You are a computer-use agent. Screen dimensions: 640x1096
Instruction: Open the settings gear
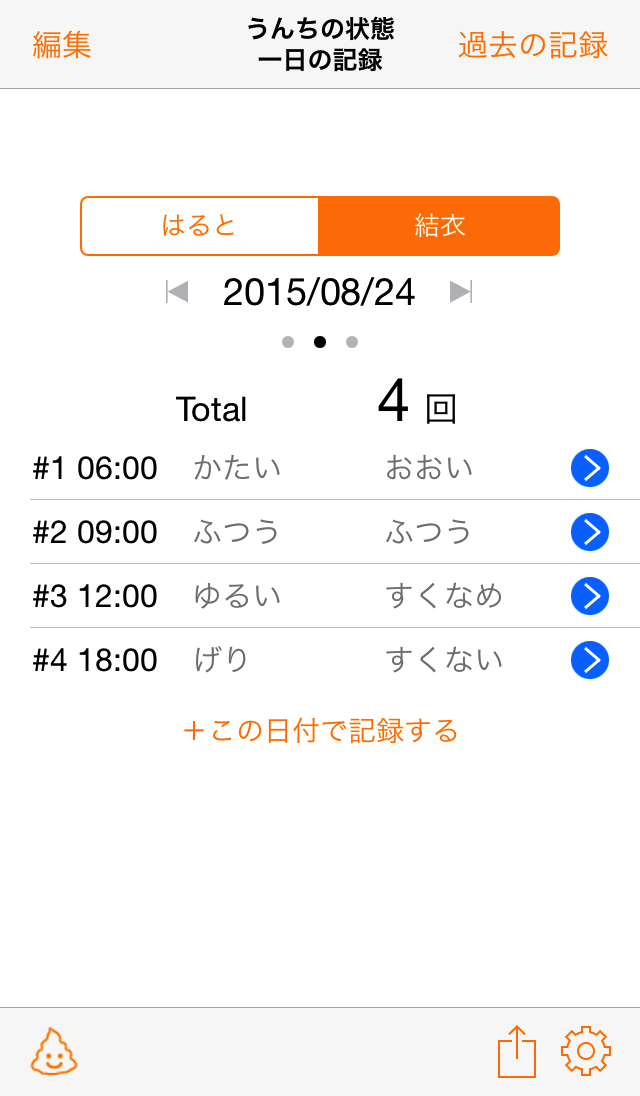point(586,1051)
